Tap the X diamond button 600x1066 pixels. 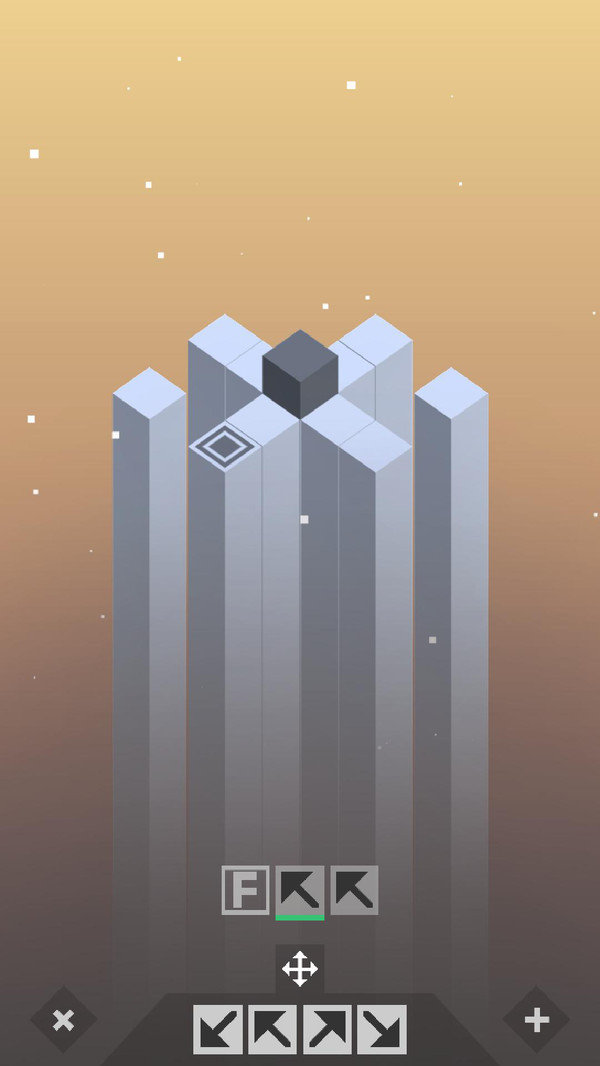pyautogui.click(x=63, y=1020)
